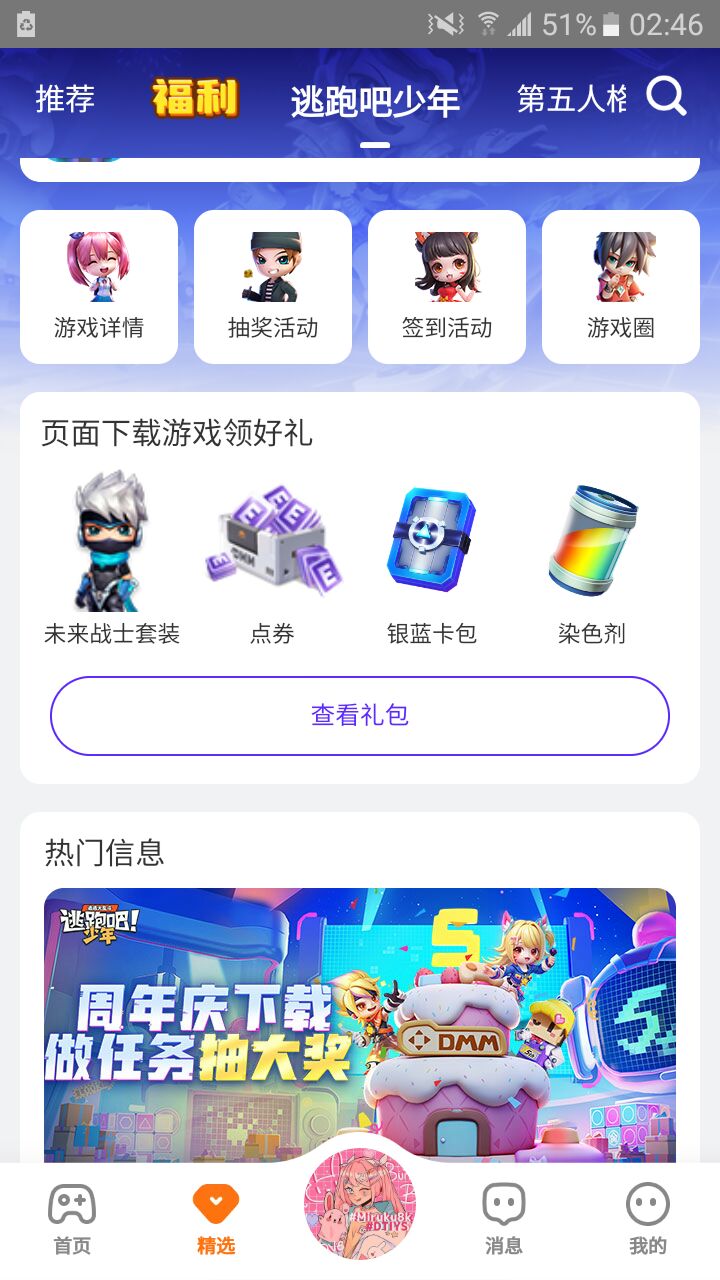
Task: Open 签到活动 shortcut
Action: pyautogui.click(x=447, y=286)
